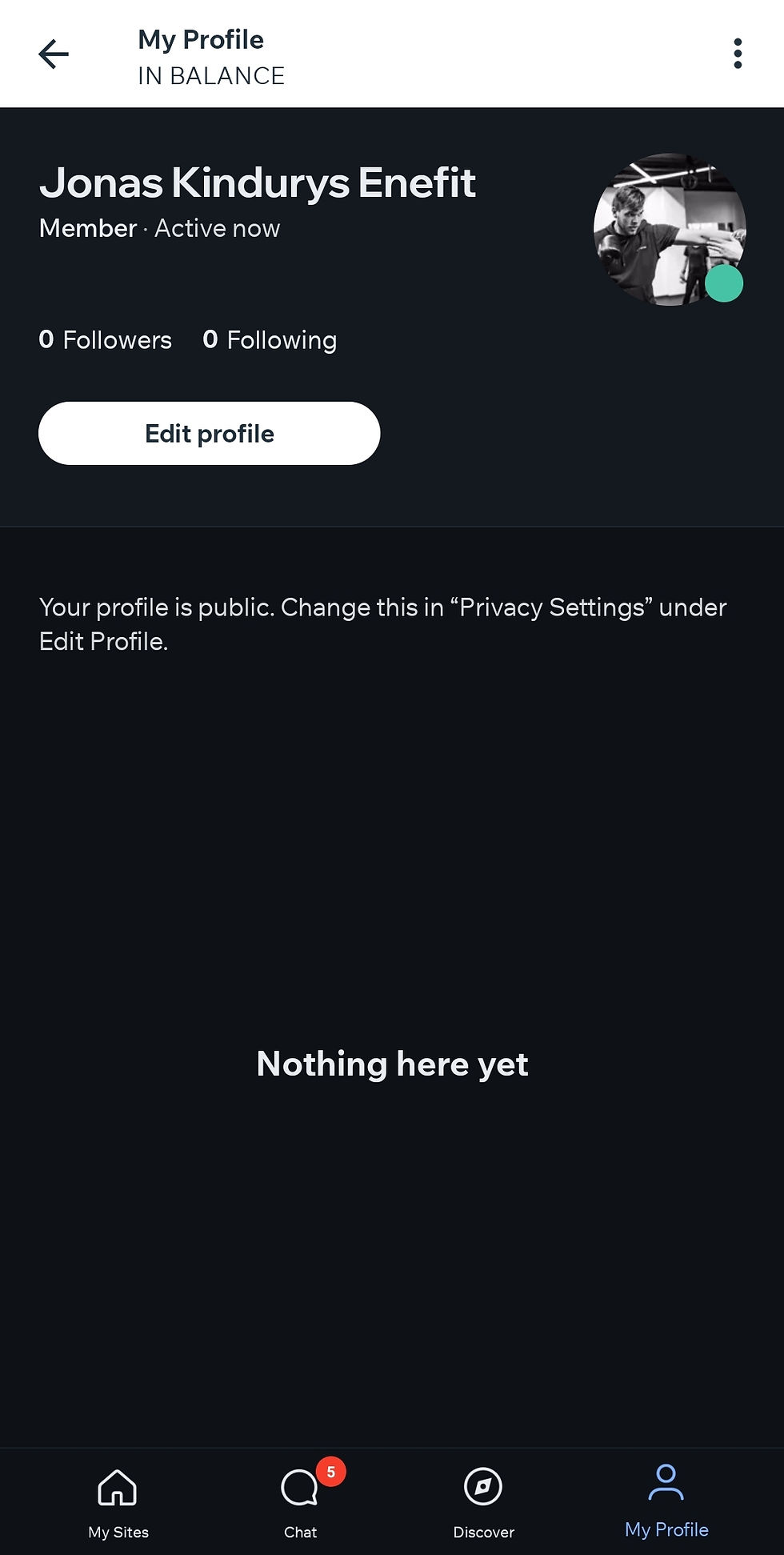View the Followers list
784x1555 pixels.
[x=106, y=339]
